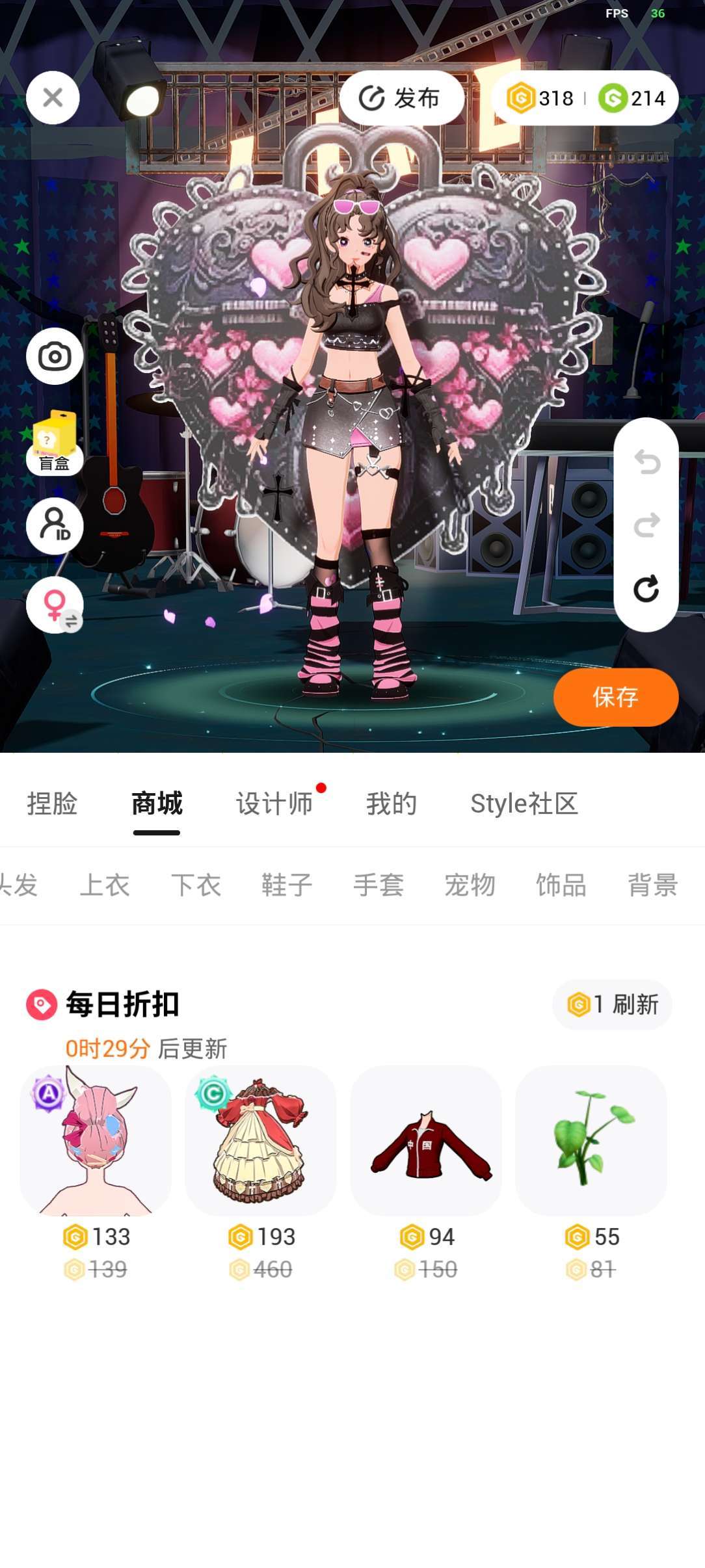
Task: Go to the 设计师 tab
Action: click(x=274, y=804)
